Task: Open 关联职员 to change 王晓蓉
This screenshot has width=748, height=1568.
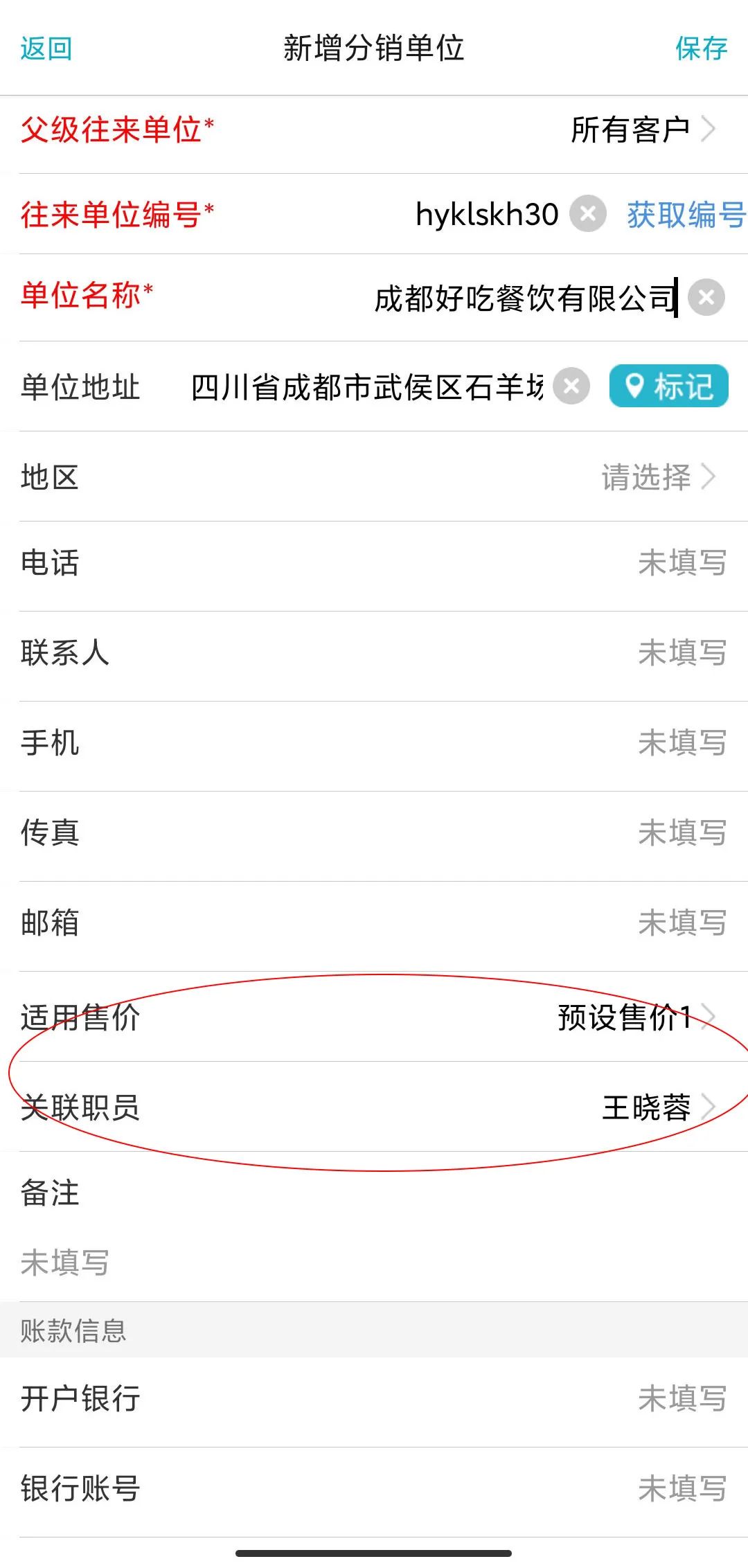Action: click(x=374, y=1107)
